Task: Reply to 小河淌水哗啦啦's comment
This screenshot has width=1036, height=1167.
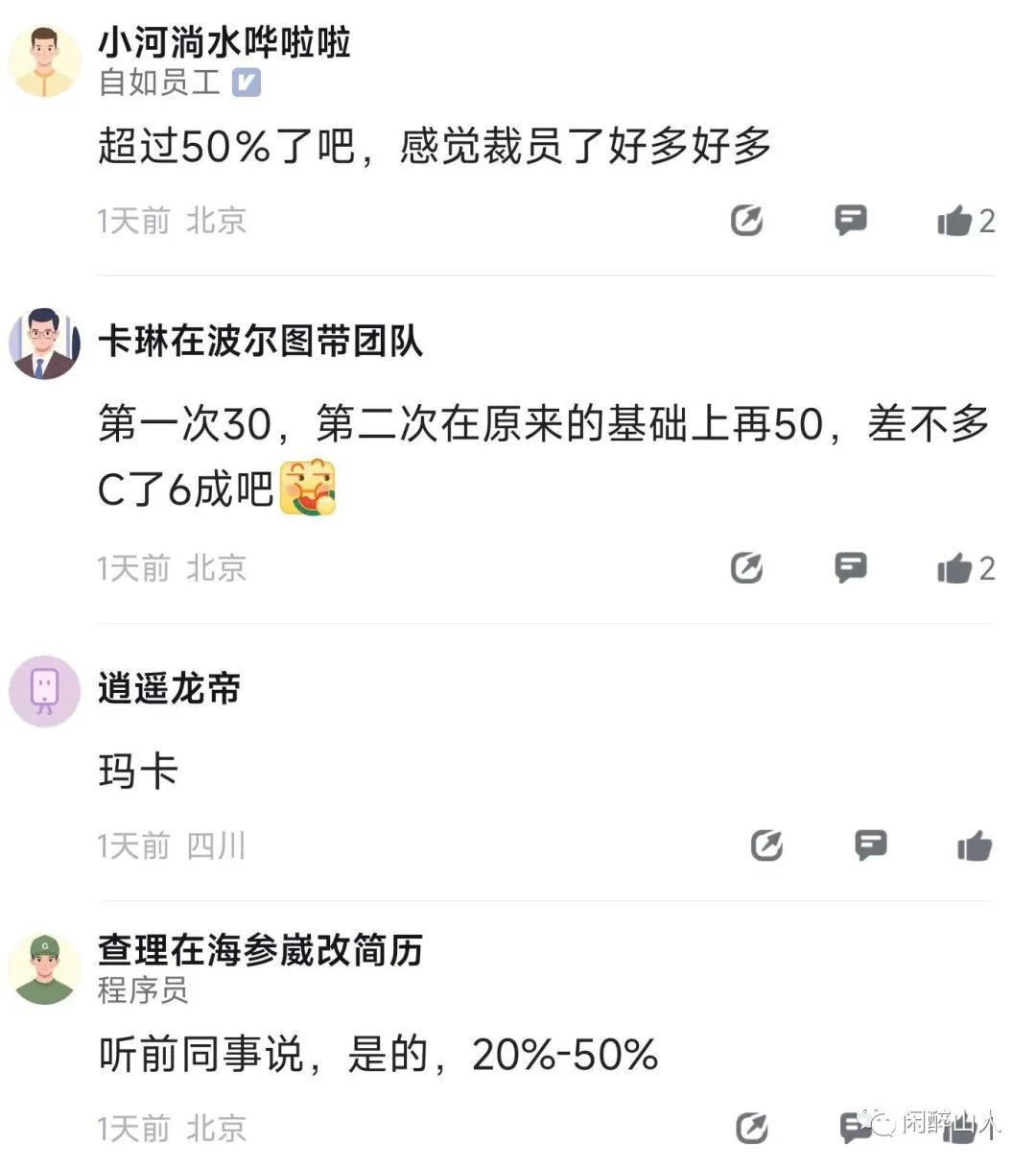Action: click(850, 221)
